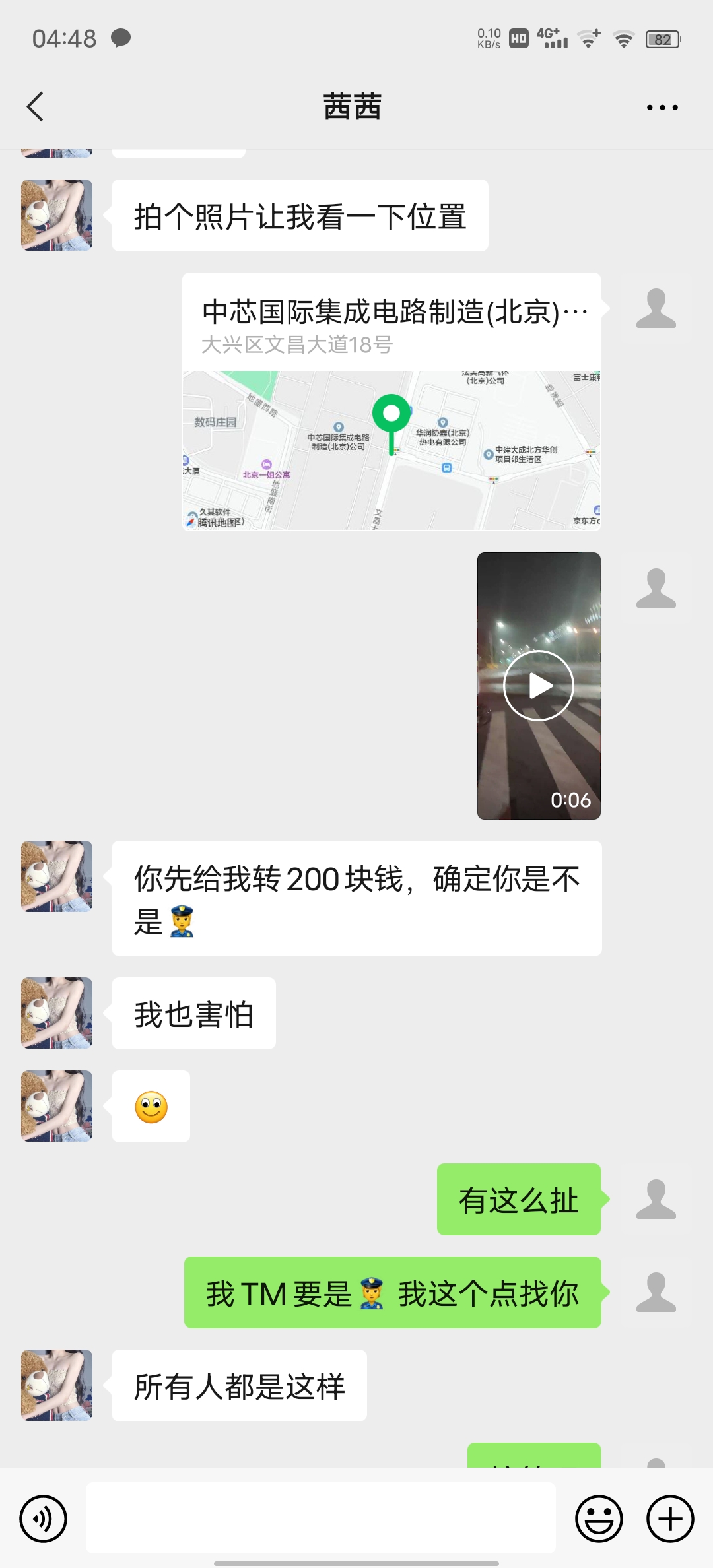Switch to voice input mode
Screen dimensions: 713x1568
pyautogui.click(x=43, y=1518)
